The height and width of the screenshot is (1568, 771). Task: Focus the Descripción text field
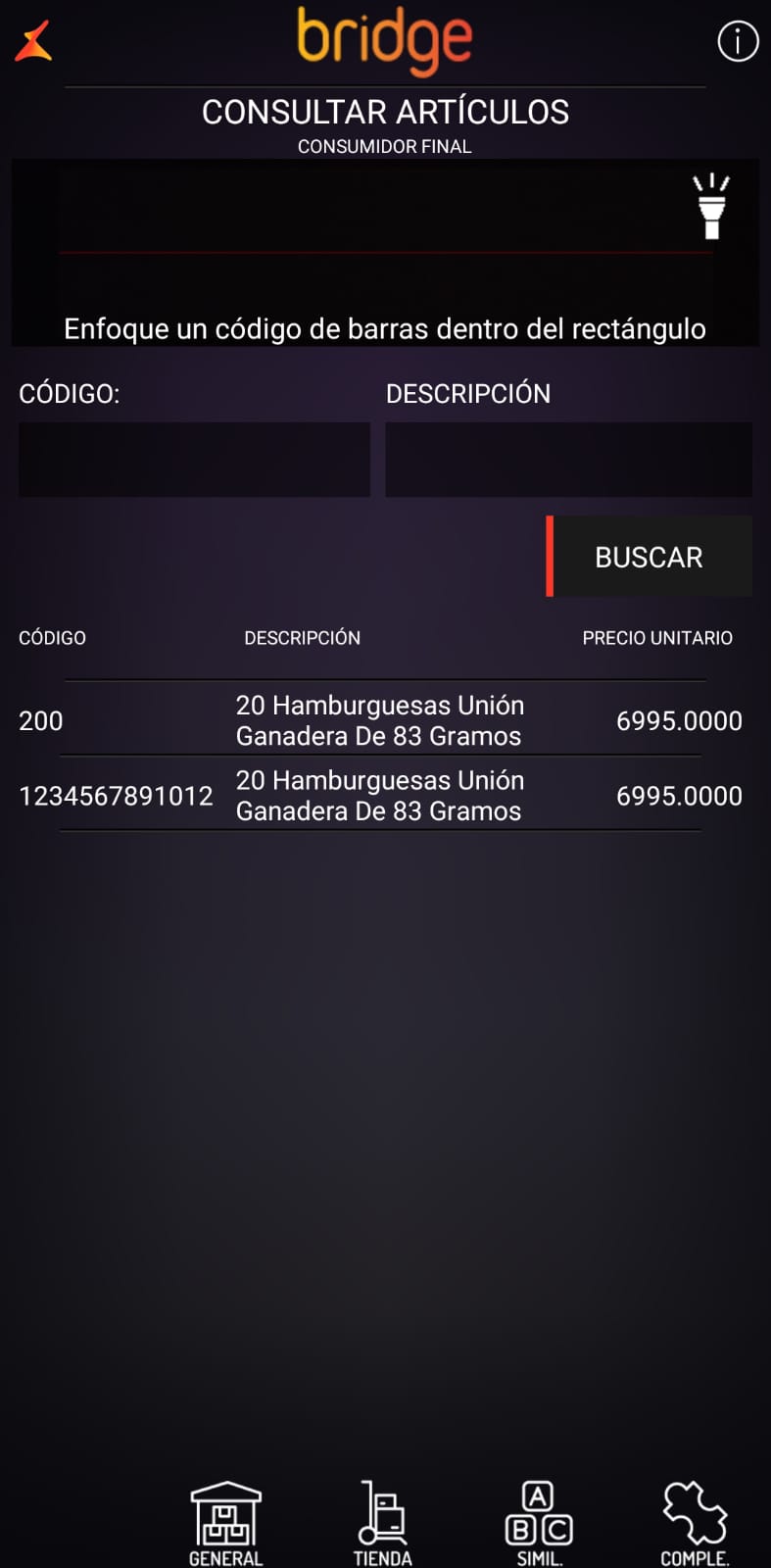pos(568,460)
